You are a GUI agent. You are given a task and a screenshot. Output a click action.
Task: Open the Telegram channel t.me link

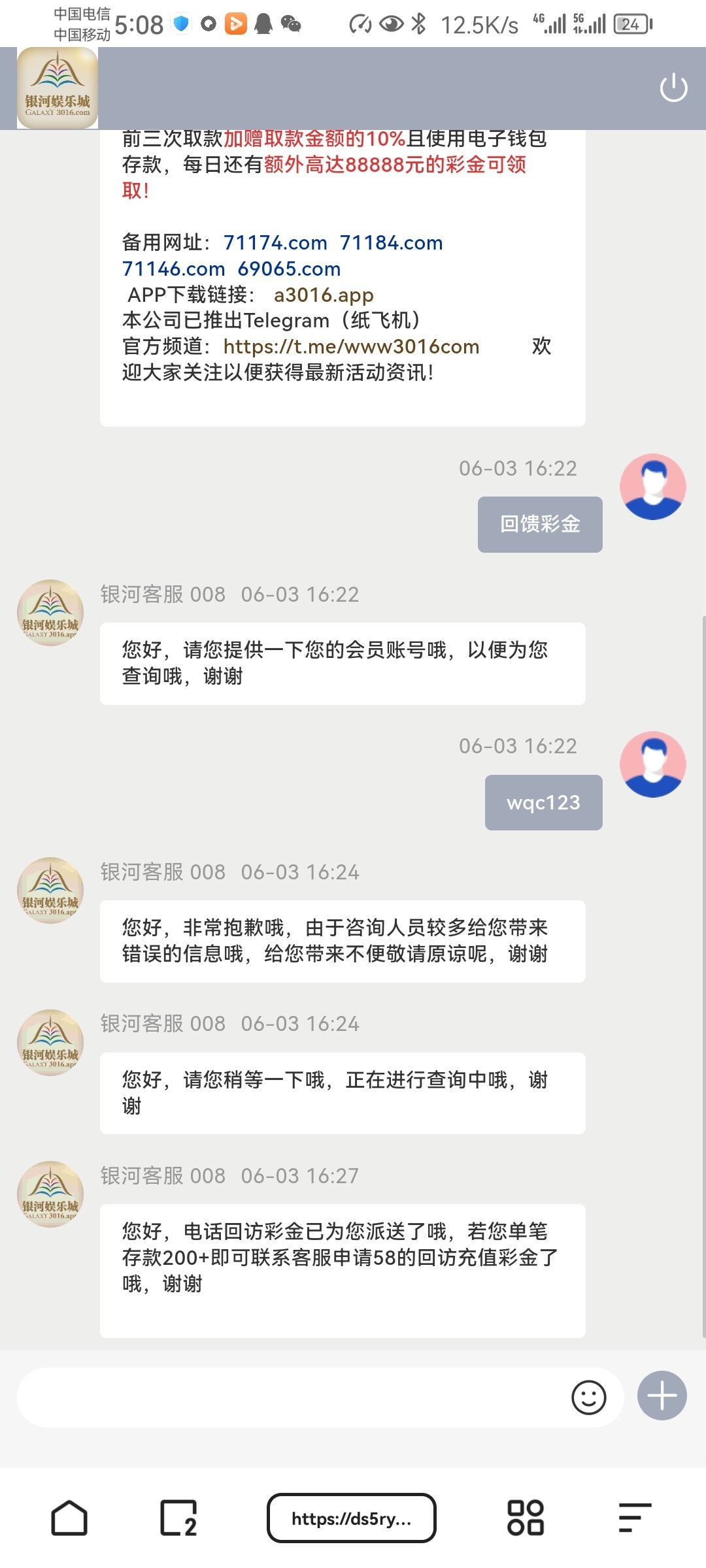point(351,347)
